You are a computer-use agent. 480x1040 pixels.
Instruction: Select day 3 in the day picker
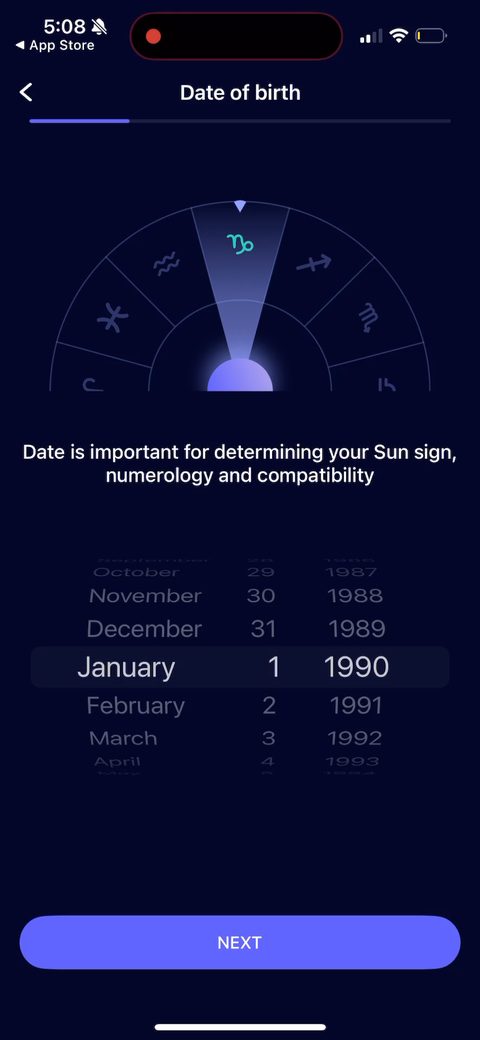pos(269,738)
